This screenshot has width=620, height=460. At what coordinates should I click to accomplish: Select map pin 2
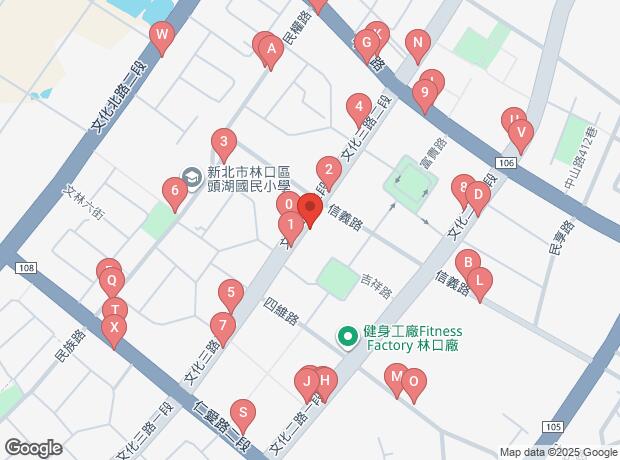click(x=327, y=169)
